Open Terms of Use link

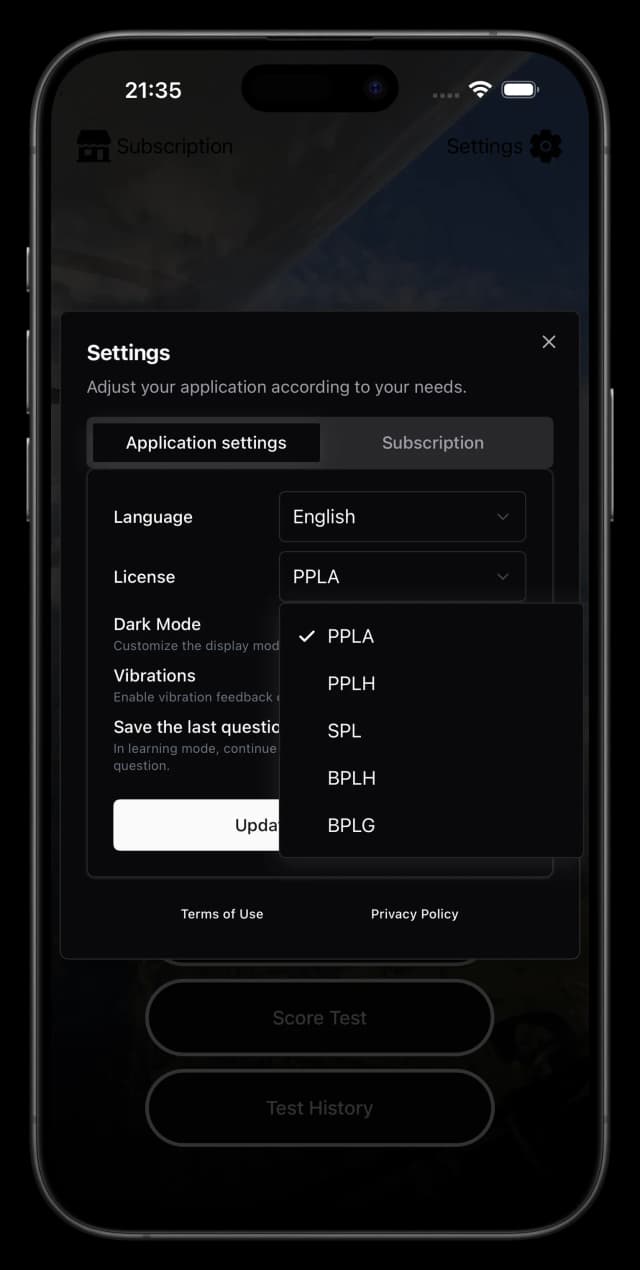(222, 914)
